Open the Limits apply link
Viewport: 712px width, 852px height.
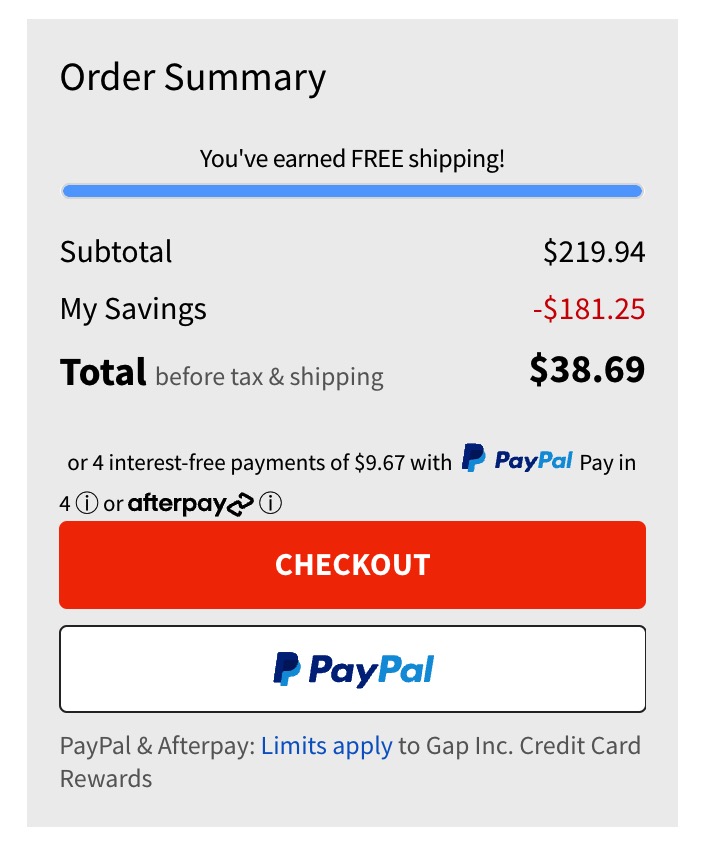326,746
